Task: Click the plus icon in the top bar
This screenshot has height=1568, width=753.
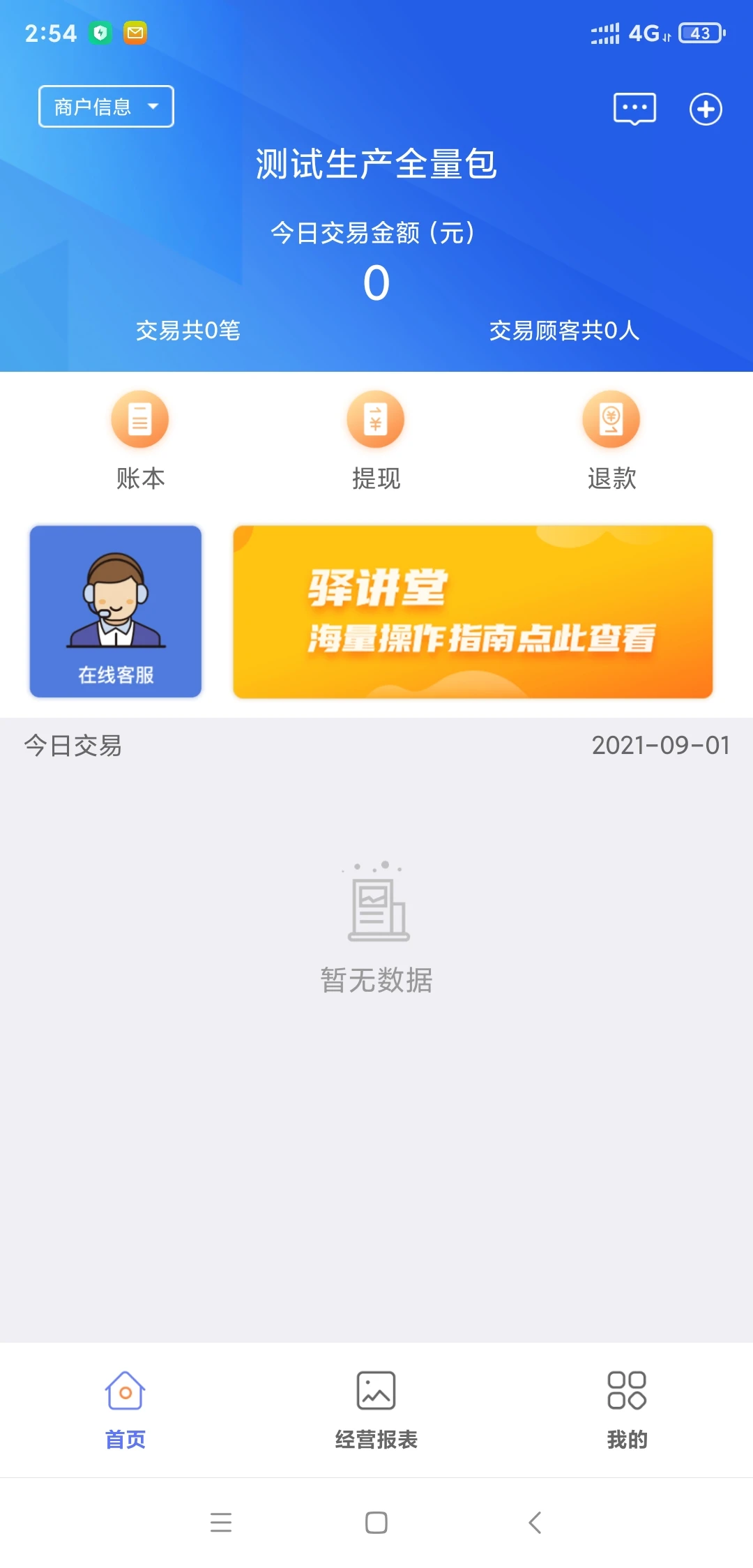Action: [707, 108]
